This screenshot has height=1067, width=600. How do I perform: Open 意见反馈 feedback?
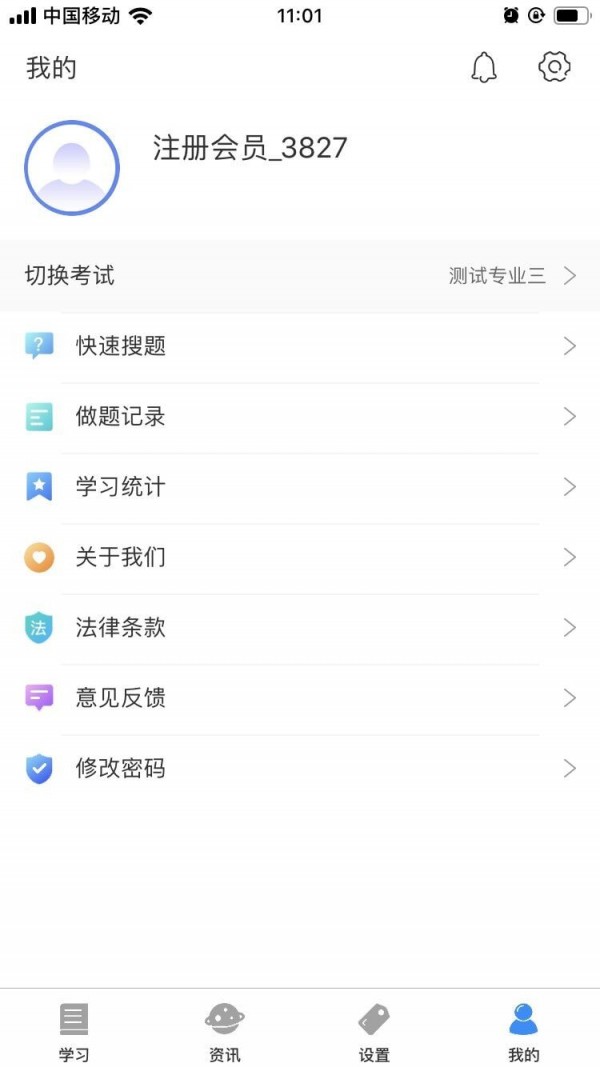click(x=300, y=698)
